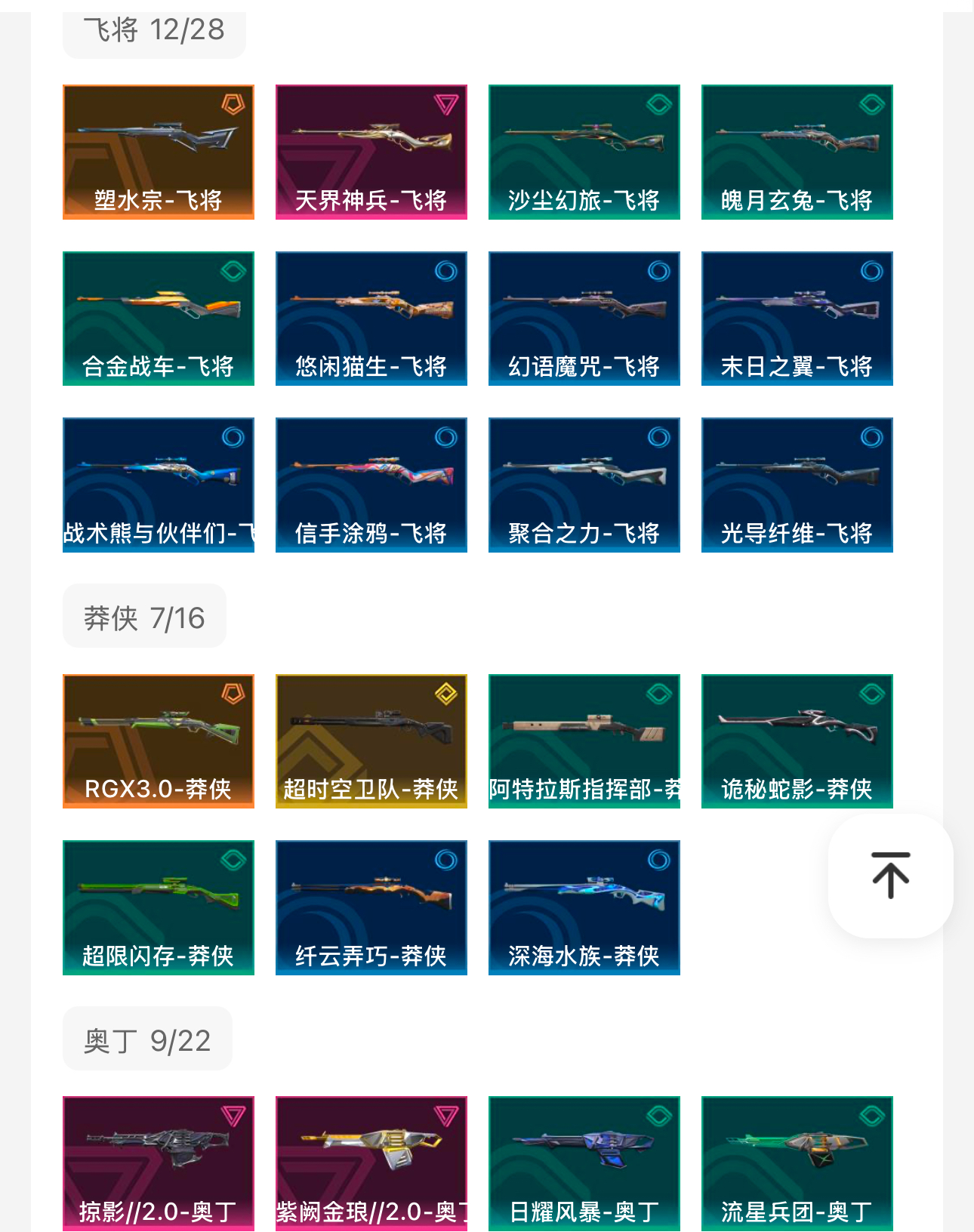
Task: View the 悠闲猫生-飞将 skin
Action: coord(371,318)
